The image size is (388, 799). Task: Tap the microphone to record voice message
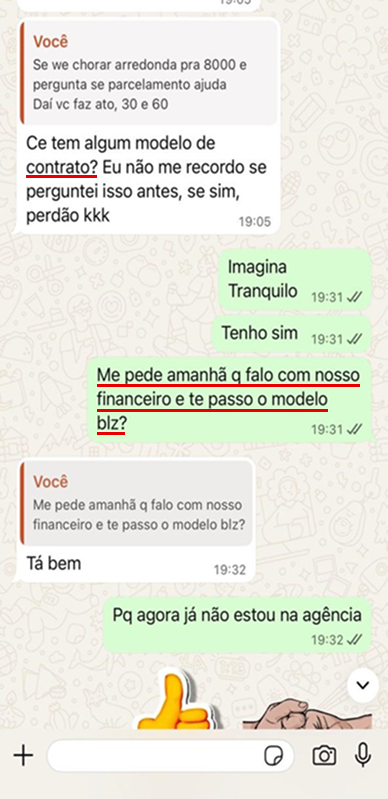pyautogui.click(x=363, y=755)
